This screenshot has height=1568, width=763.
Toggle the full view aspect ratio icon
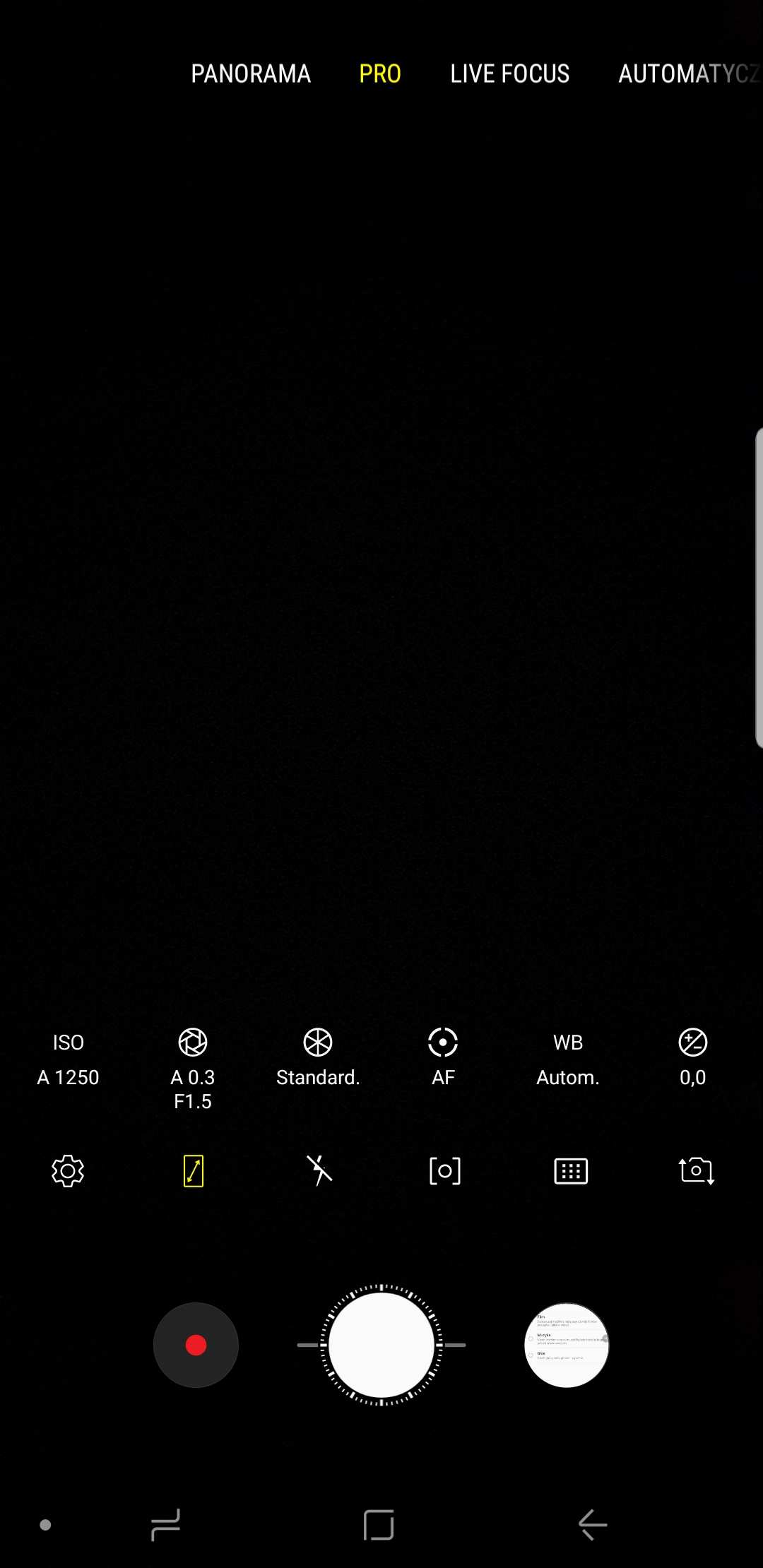coord(194,1171)
